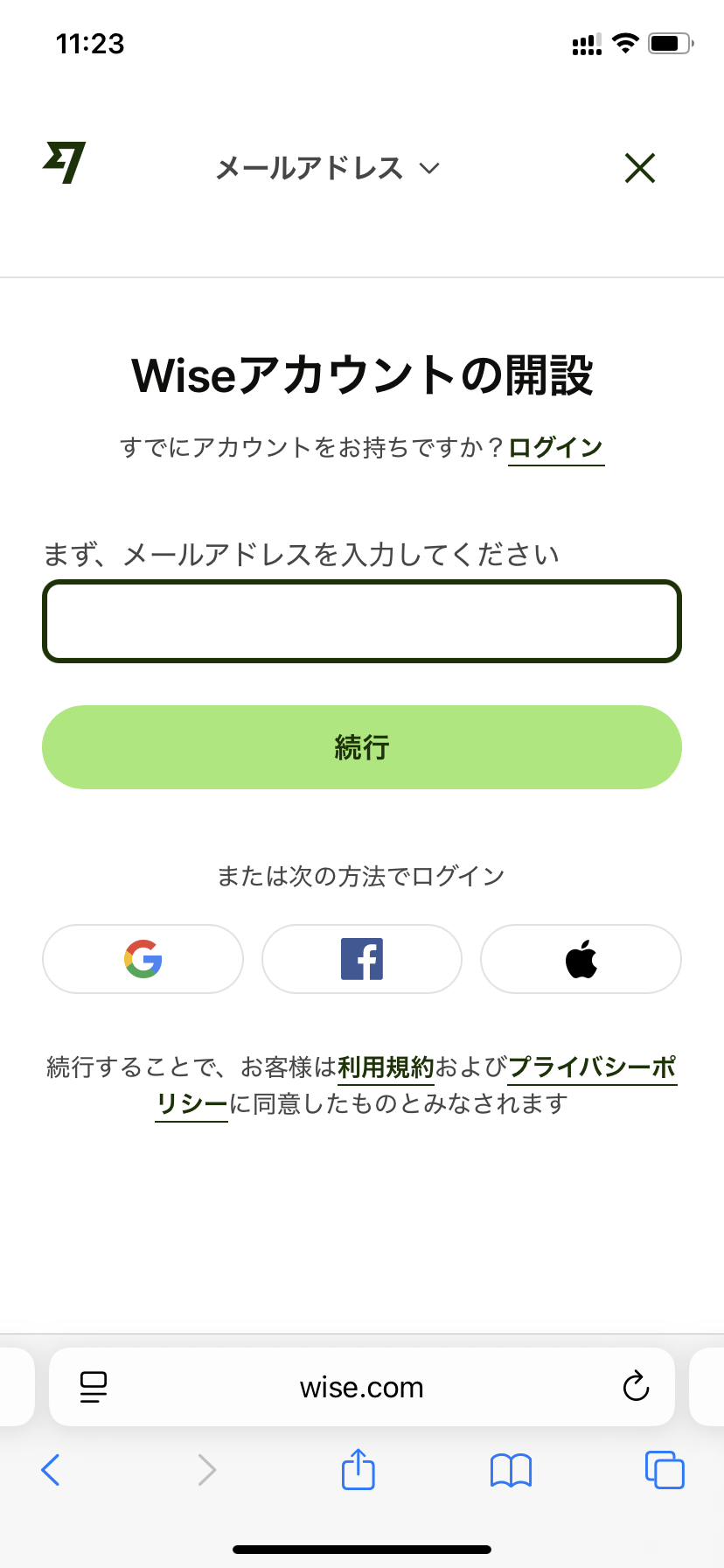Open Safari reader view icon
This screenshot has width=724, height=1568.
click(94, 1387)
